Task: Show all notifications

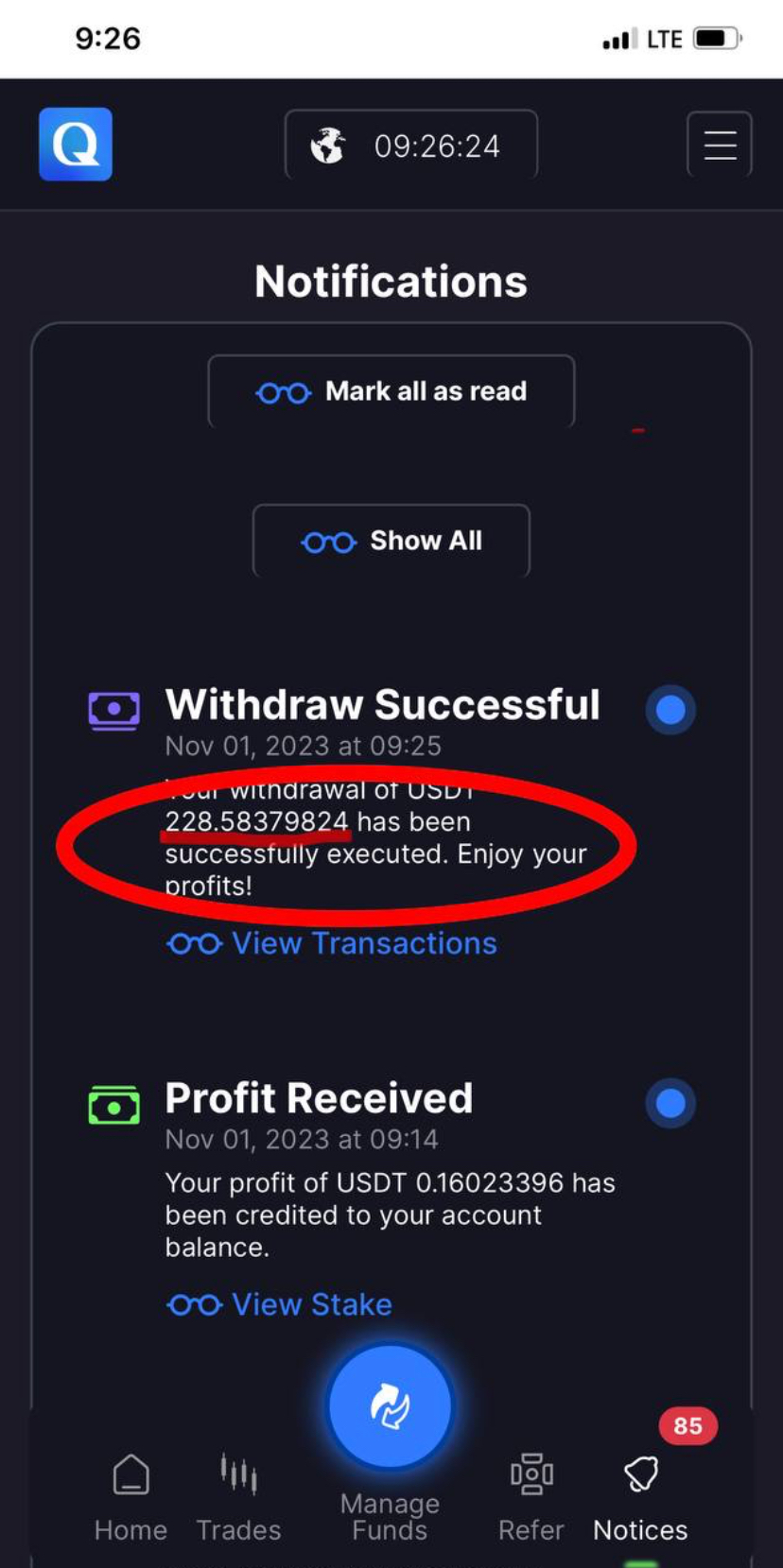Action: point(391,541)
